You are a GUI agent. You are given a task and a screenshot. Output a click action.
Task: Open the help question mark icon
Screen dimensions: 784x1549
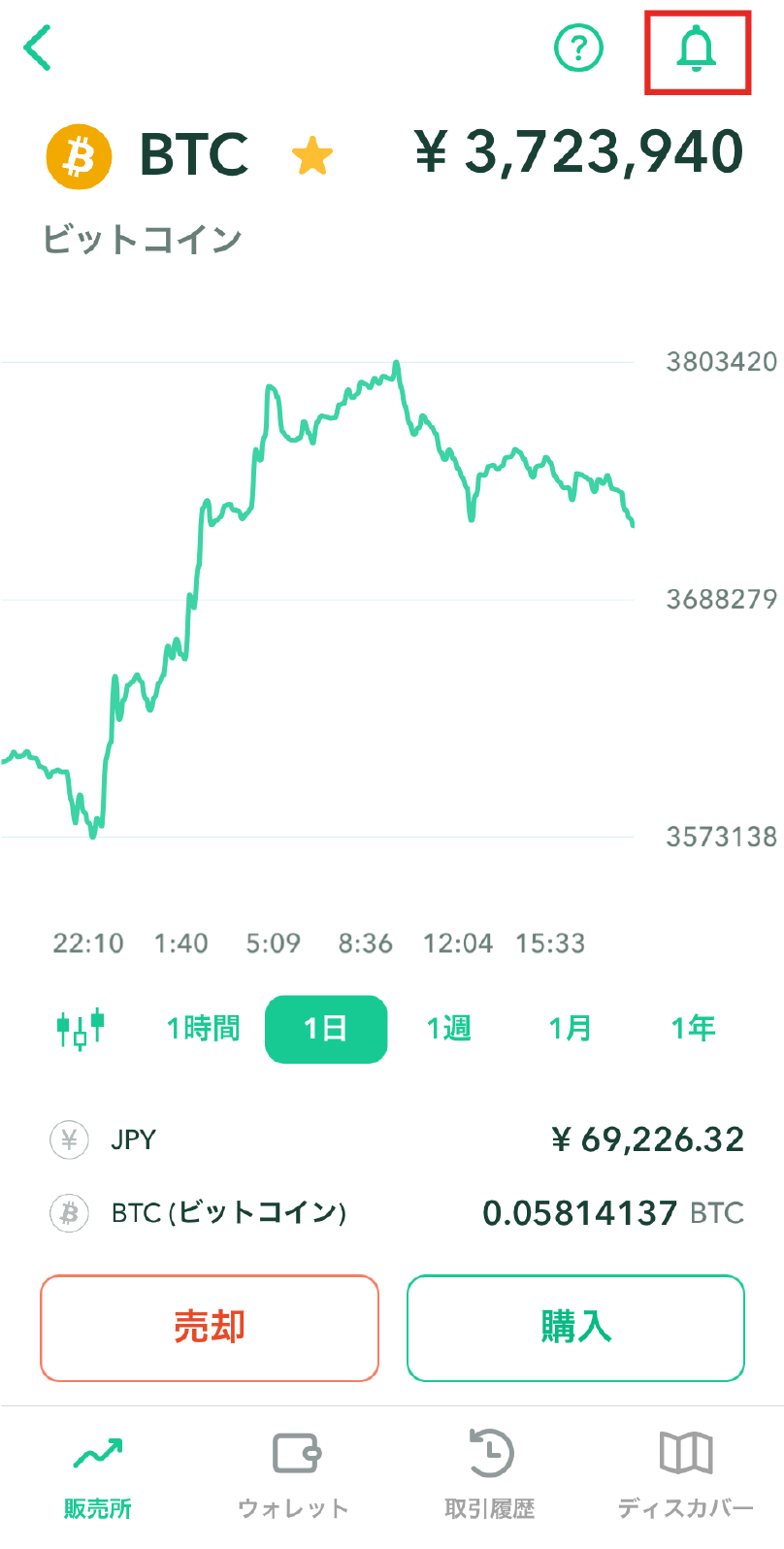[x=578, y=48]
